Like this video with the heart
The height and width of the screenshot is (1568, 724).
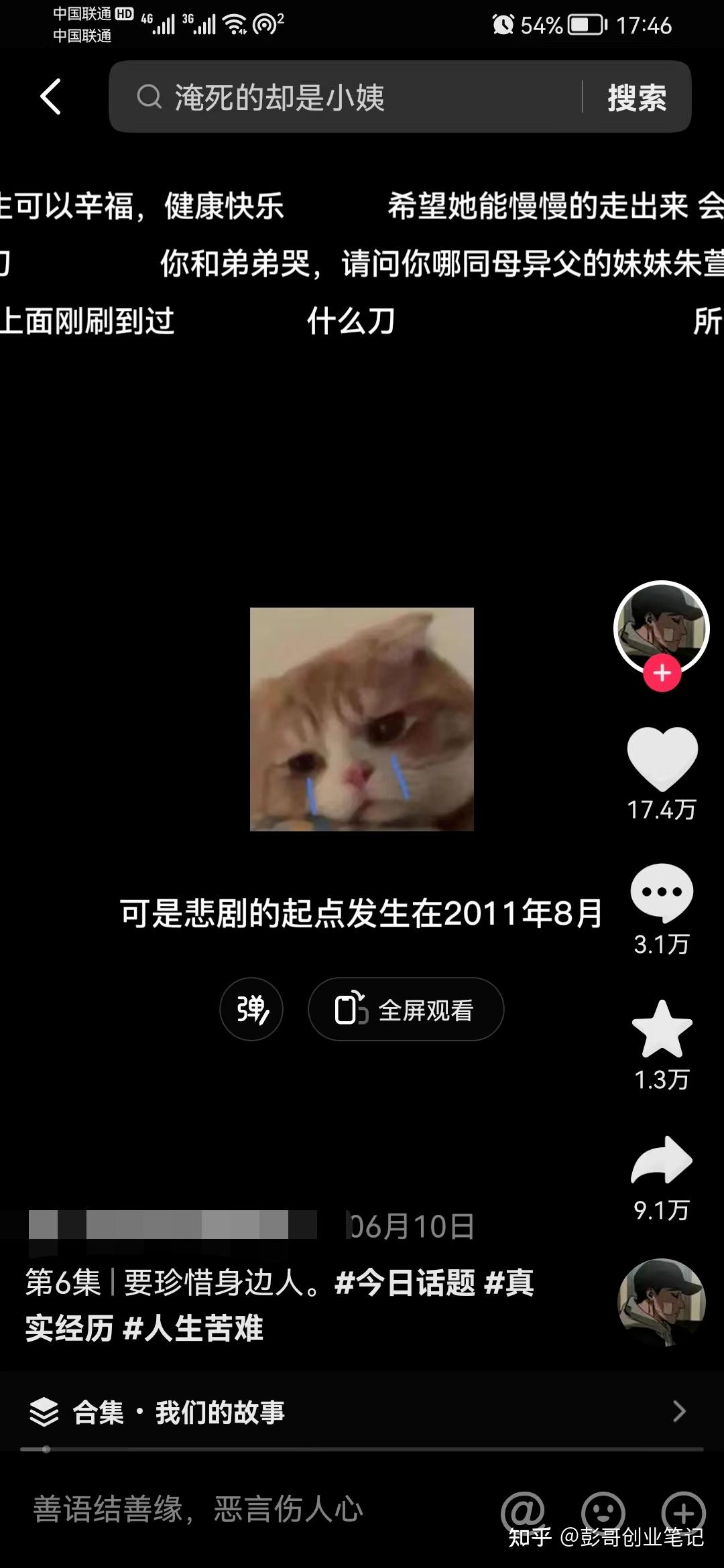662,758
